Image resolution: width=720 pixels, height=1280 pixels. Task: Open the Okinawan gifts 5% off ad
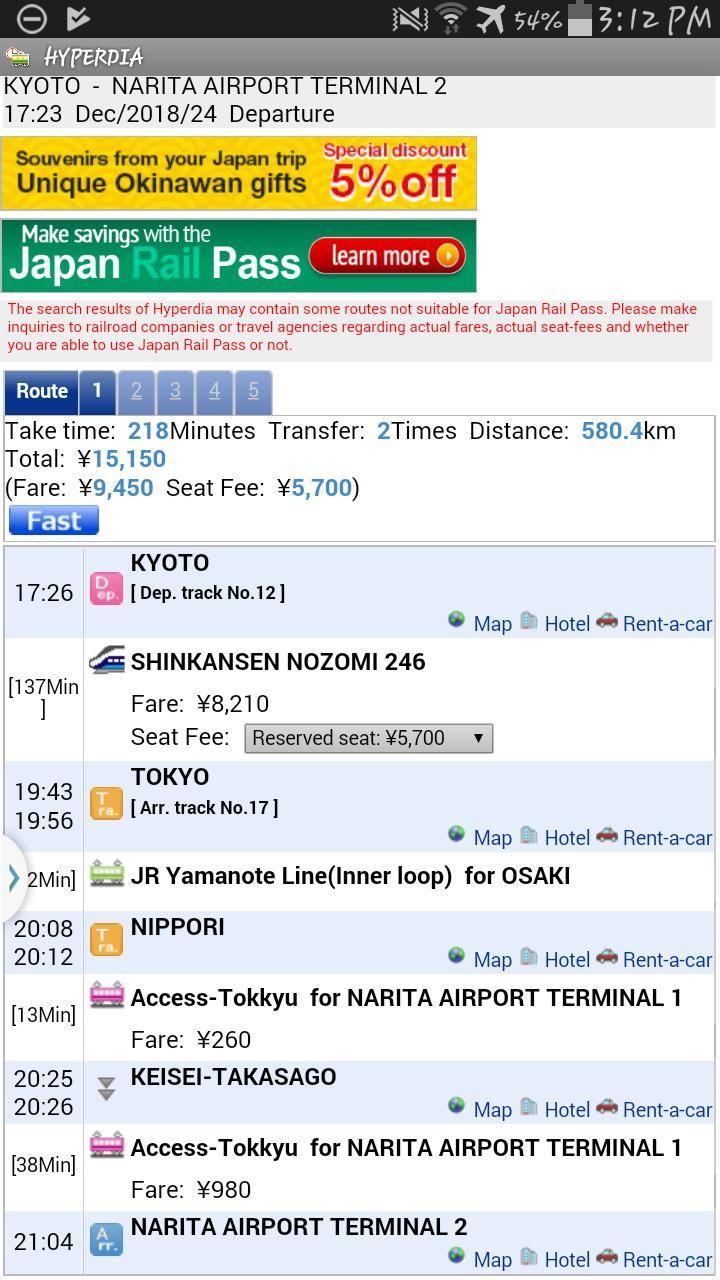(x=238, y=173)
